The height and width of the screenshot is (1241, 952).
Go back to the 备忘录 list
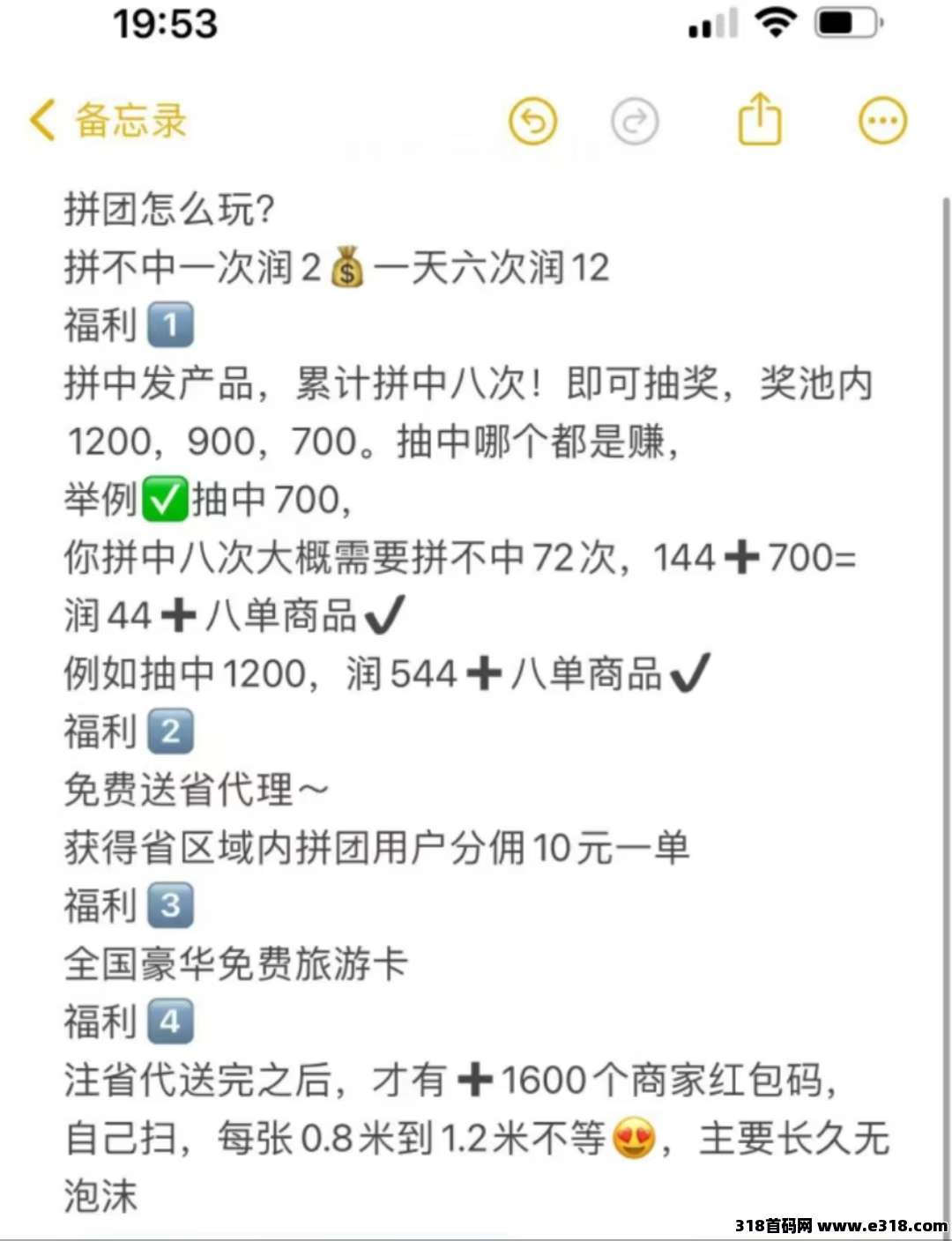108,121
